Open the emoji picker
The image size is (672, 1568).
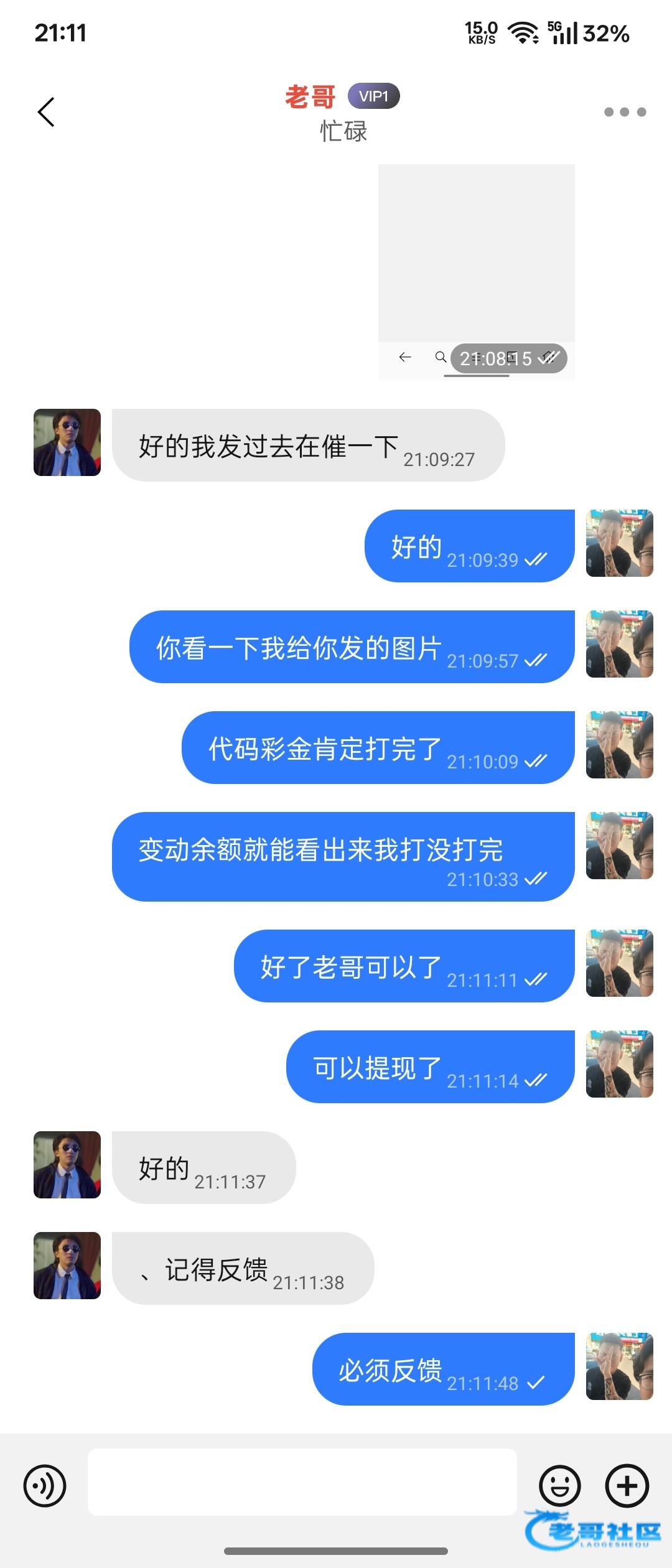560,1486
